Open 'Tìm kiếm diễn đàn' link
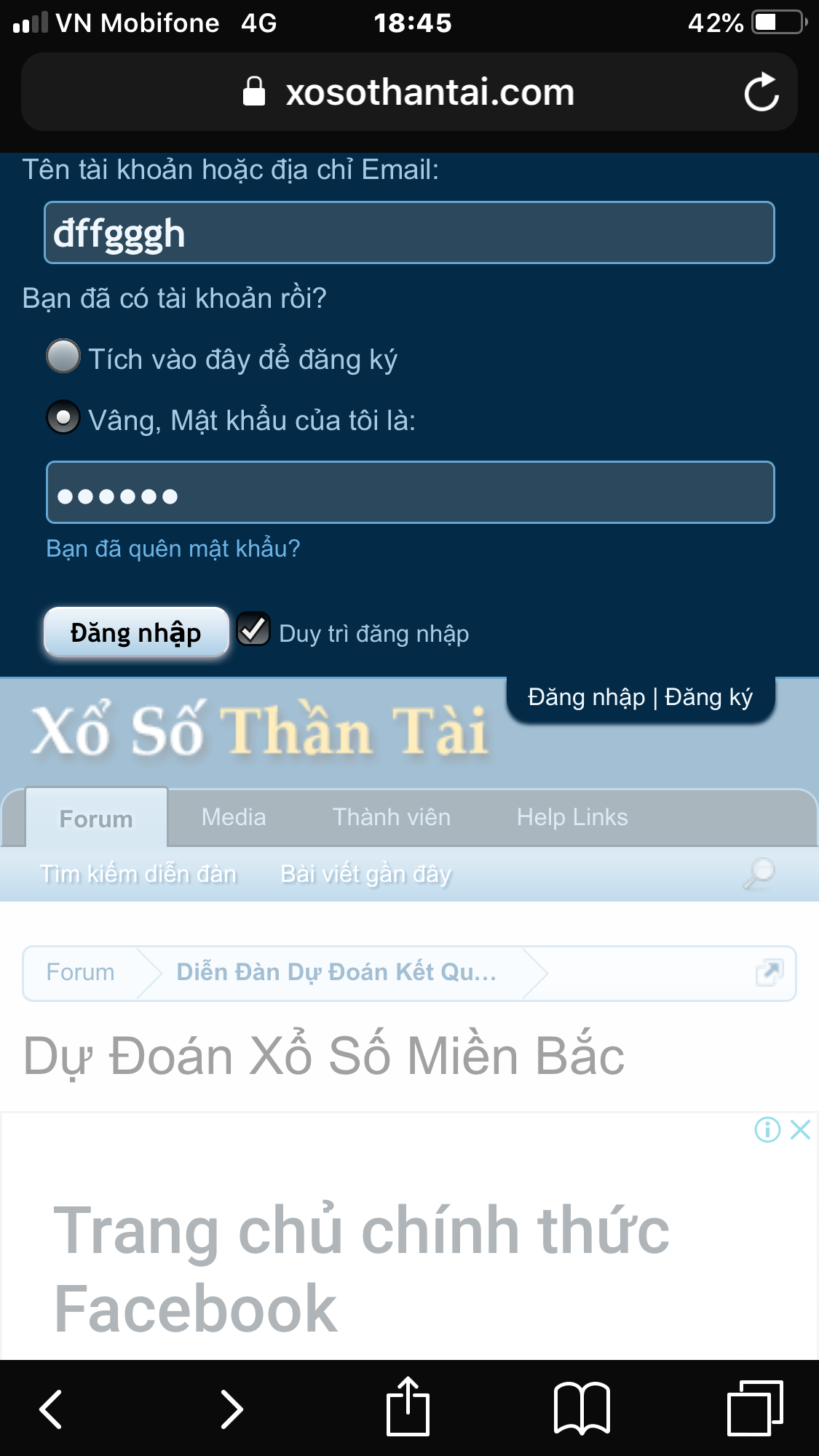819x1456 pixels. (x=138, y=873)
